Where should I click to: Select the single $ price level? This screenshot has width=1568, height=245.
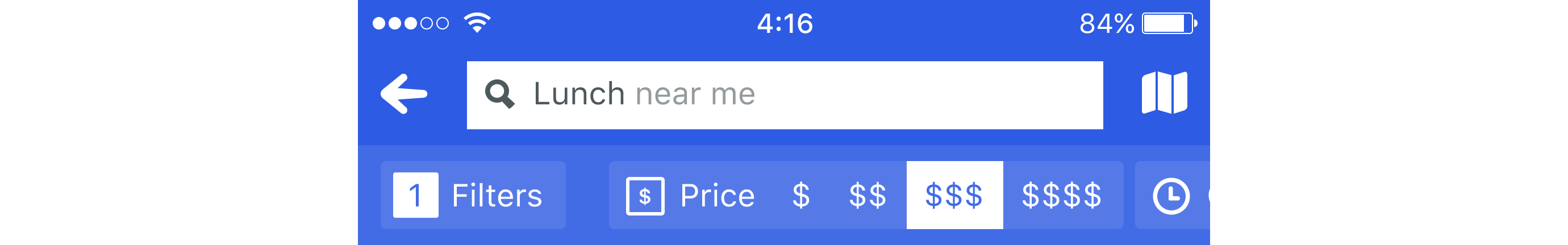click(801, 195)
